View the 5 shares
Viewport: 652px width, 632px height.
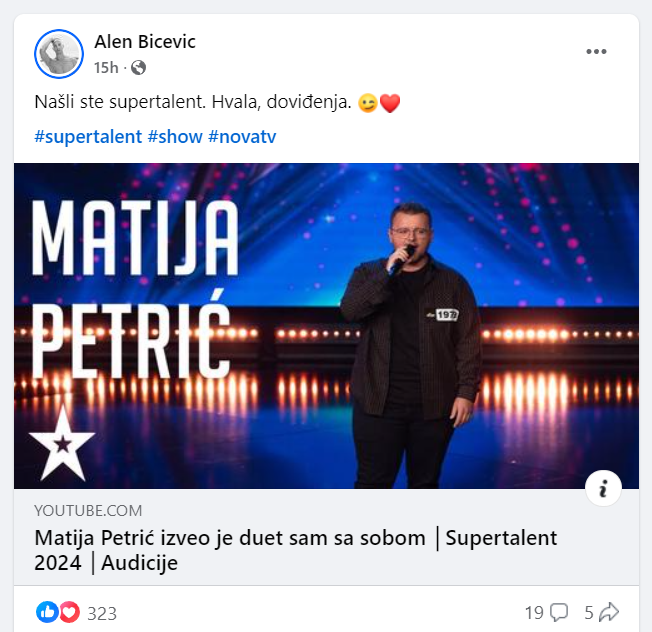[x=602, y=612]
